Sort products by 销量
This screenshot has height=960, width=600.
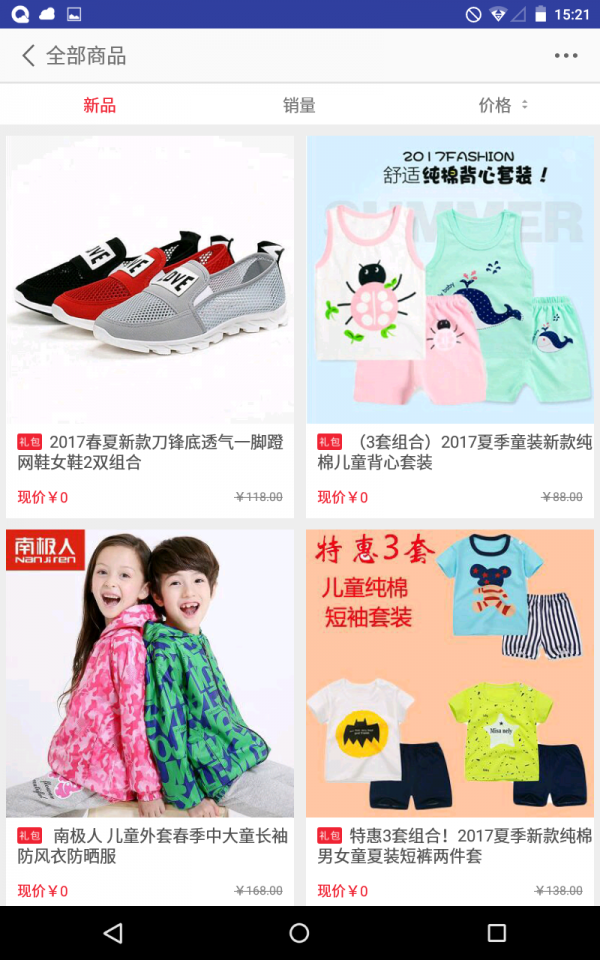pos(299,105)
